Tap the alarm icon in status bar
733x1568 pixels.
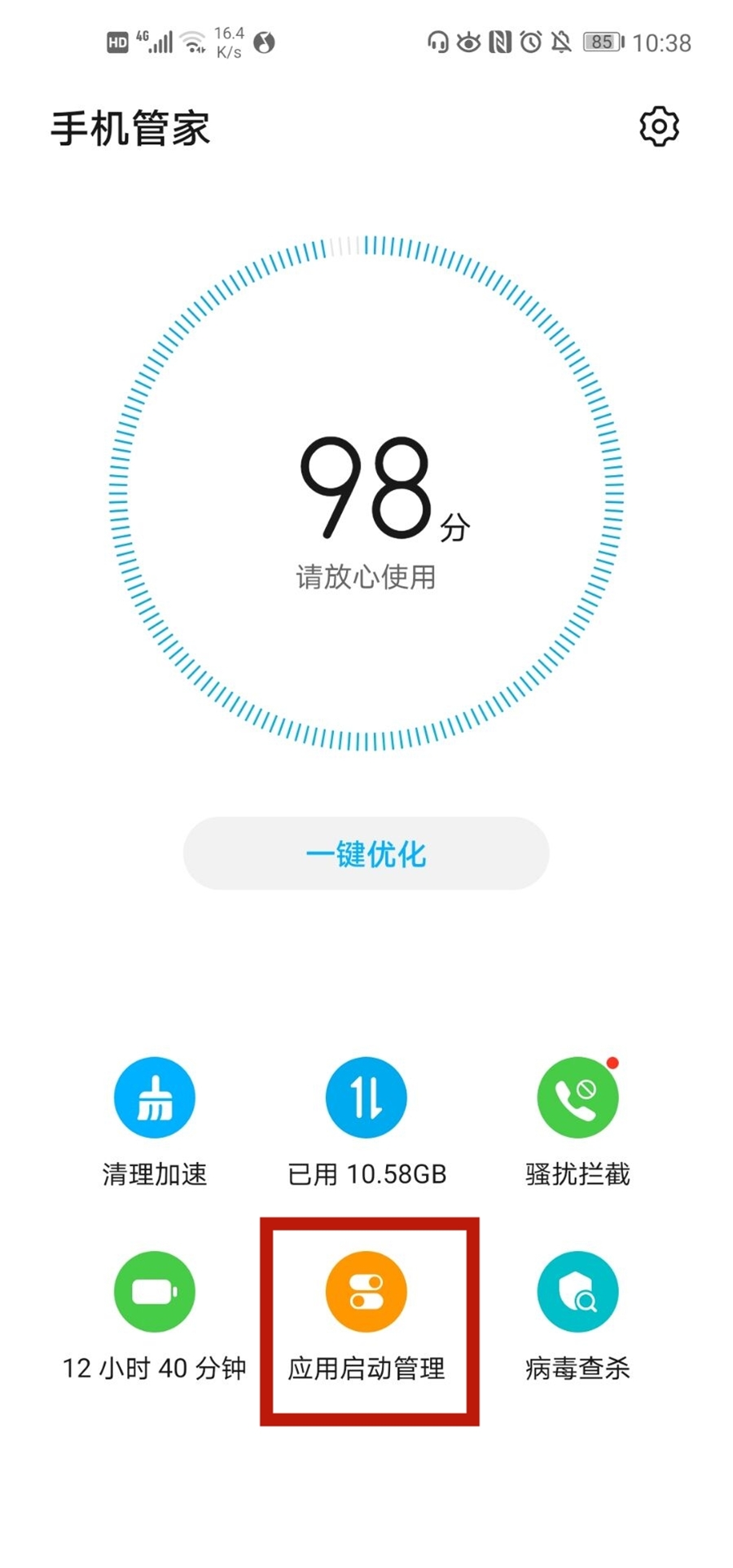[530, 43]
